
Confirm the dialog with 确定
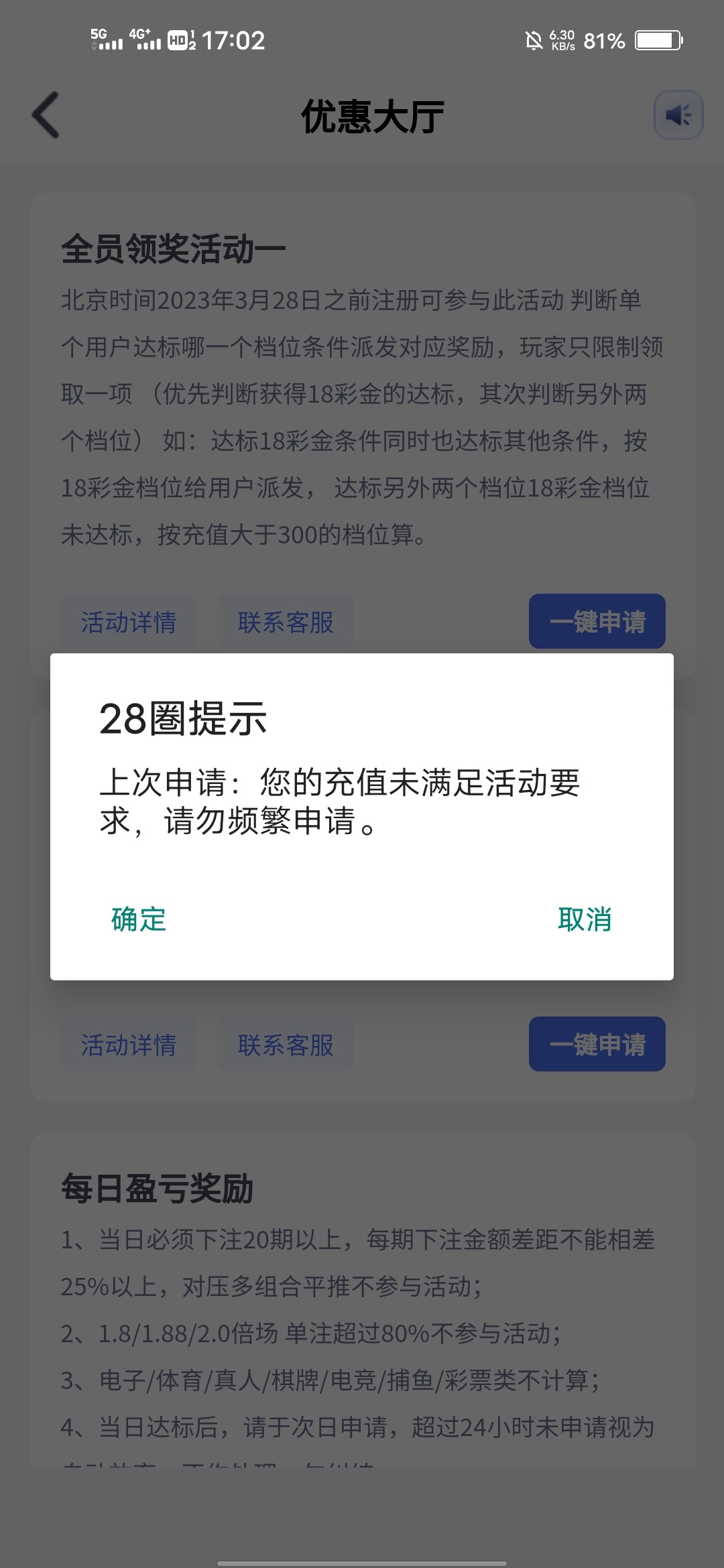coord(139,919)
